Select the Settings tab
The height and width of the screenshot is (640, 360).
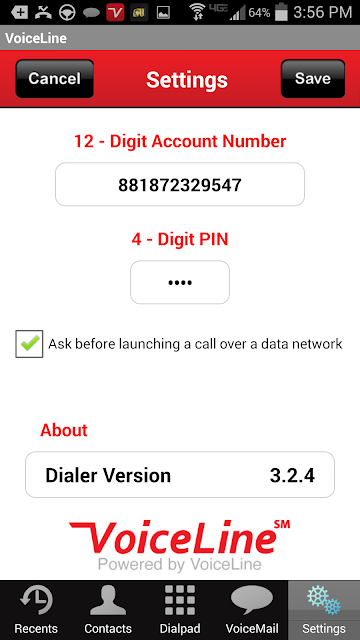tap(324, 610)
